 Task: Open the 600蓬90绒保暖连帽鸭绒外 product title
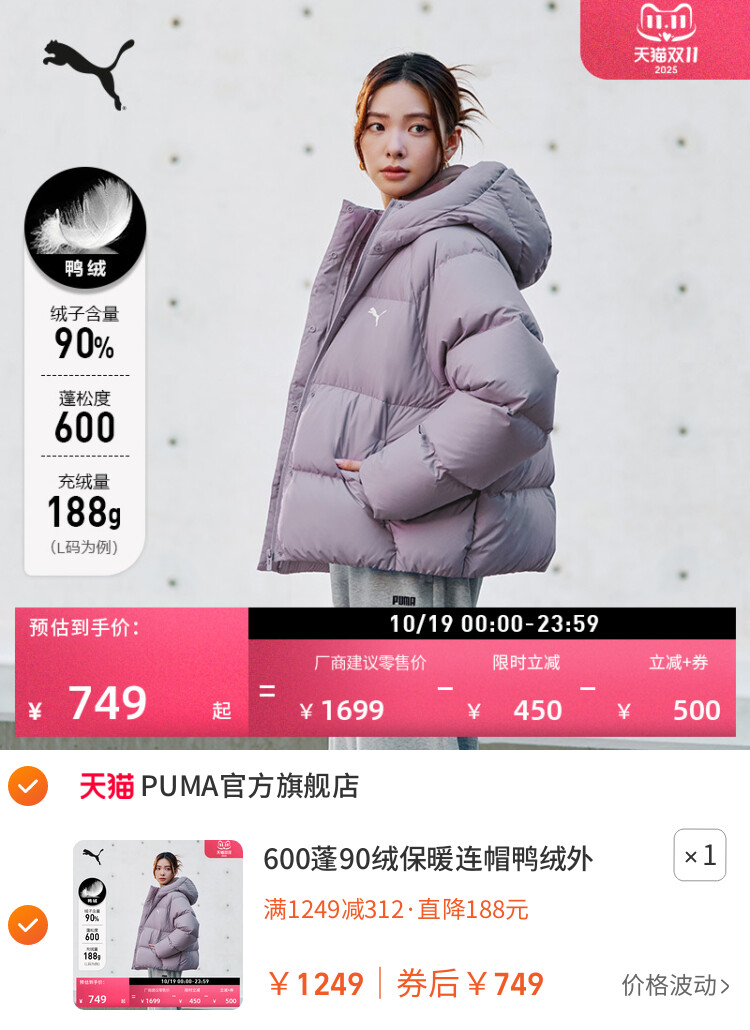click(428, 858)
